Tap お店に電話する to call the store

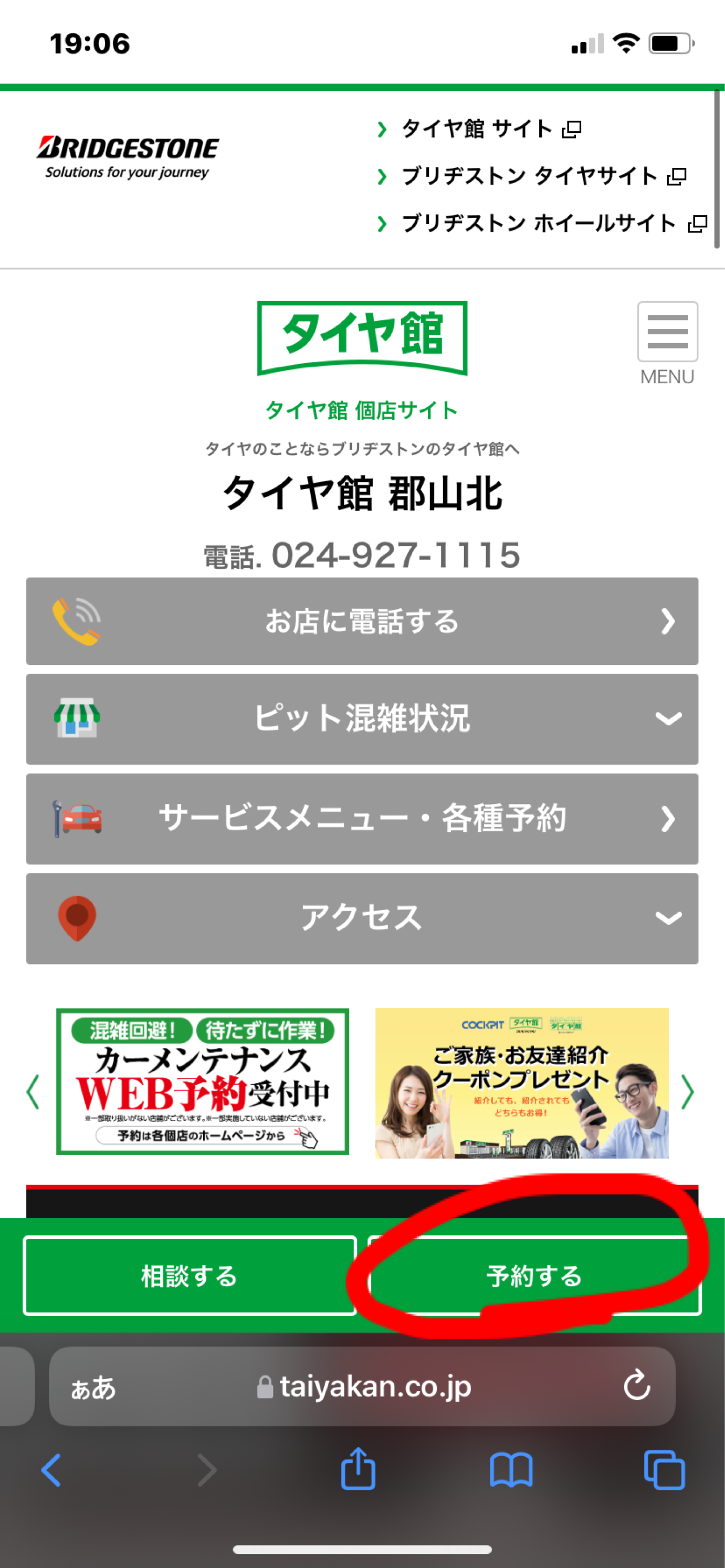[362, 621]
